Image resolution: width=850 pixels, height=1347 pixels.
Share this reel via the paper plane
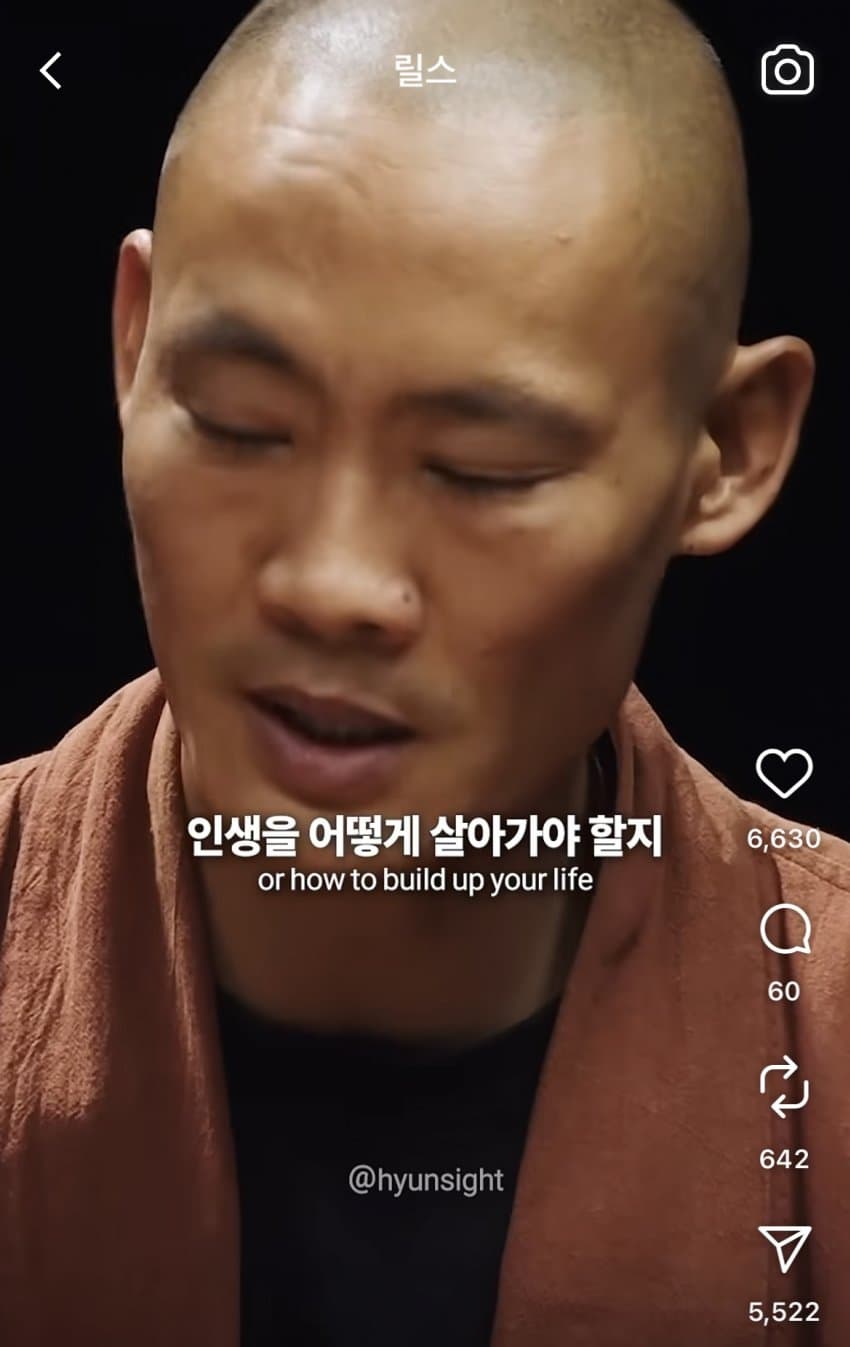point(784,1249)
